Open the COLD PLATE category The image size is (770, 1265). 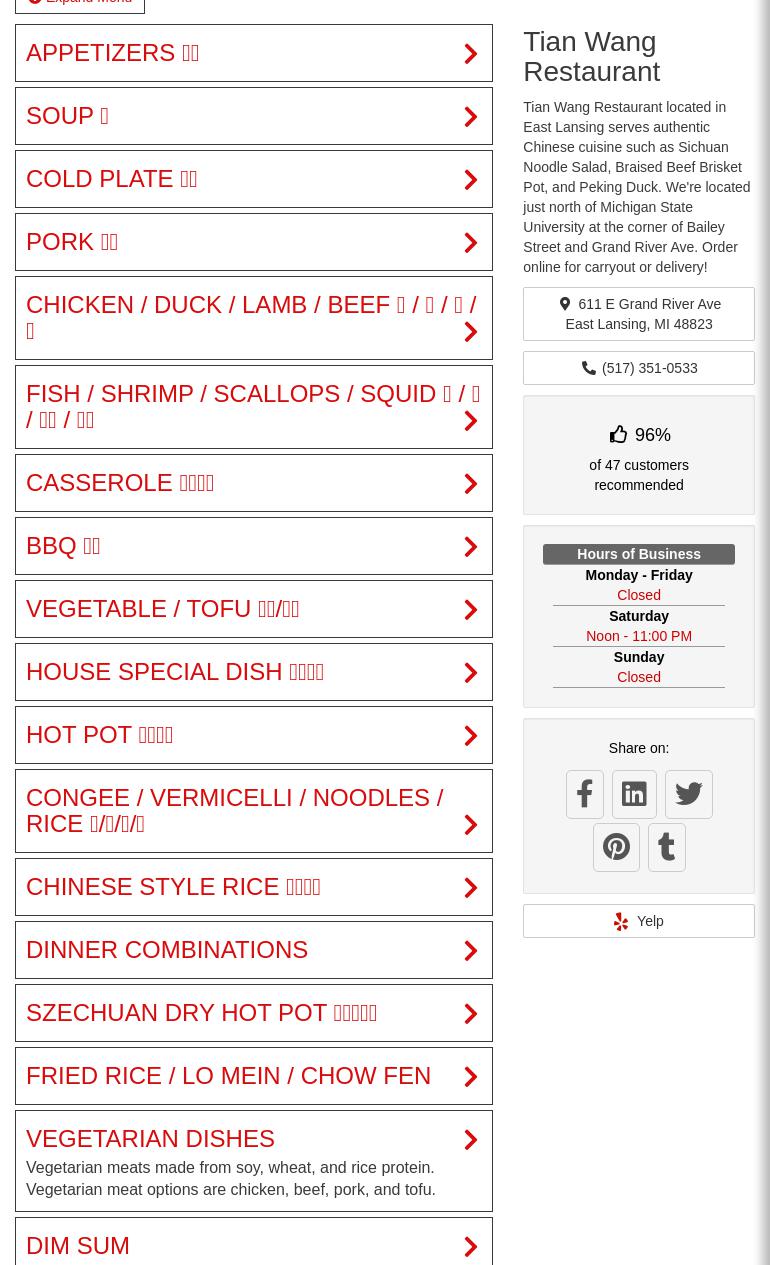tap(253, 179)
